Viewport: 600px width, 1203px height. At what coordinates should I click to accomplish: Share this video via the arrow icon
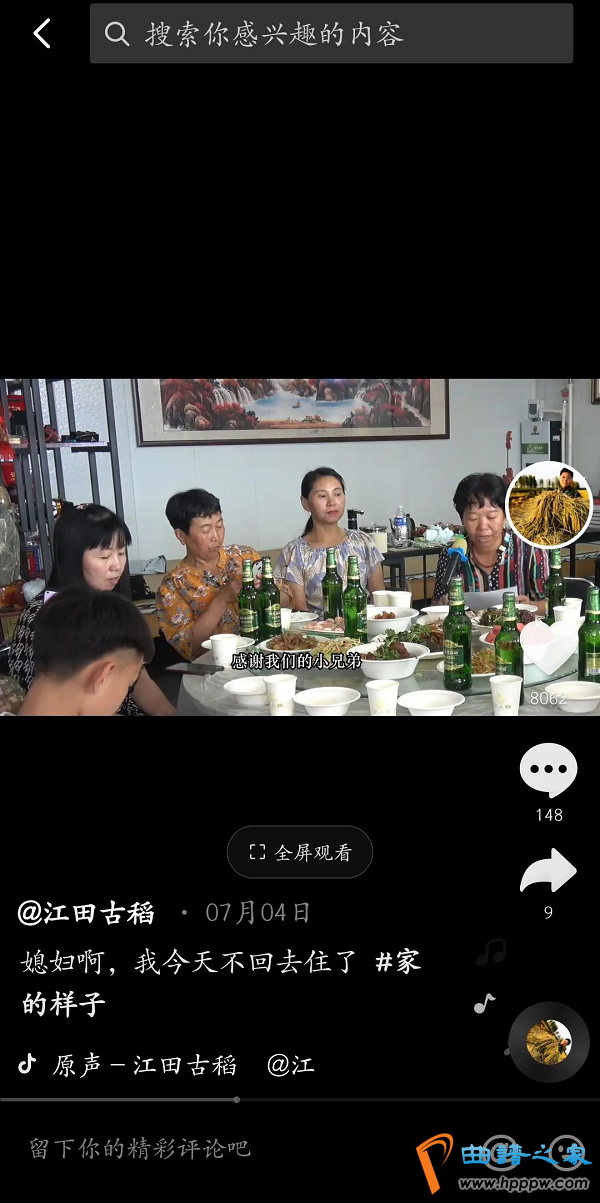tap(548, 872)
